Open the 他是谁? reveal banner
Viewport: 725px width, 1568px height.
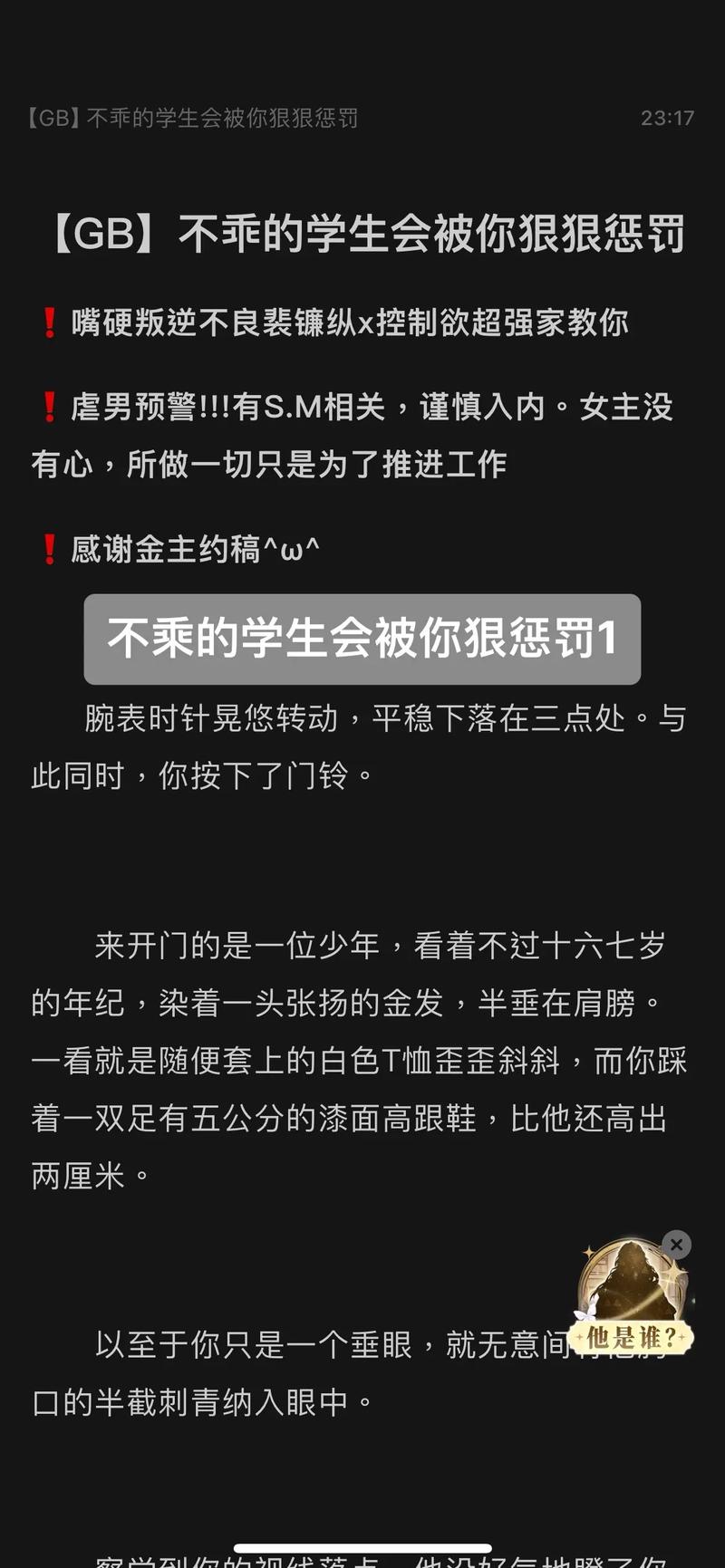[634, 1333]
